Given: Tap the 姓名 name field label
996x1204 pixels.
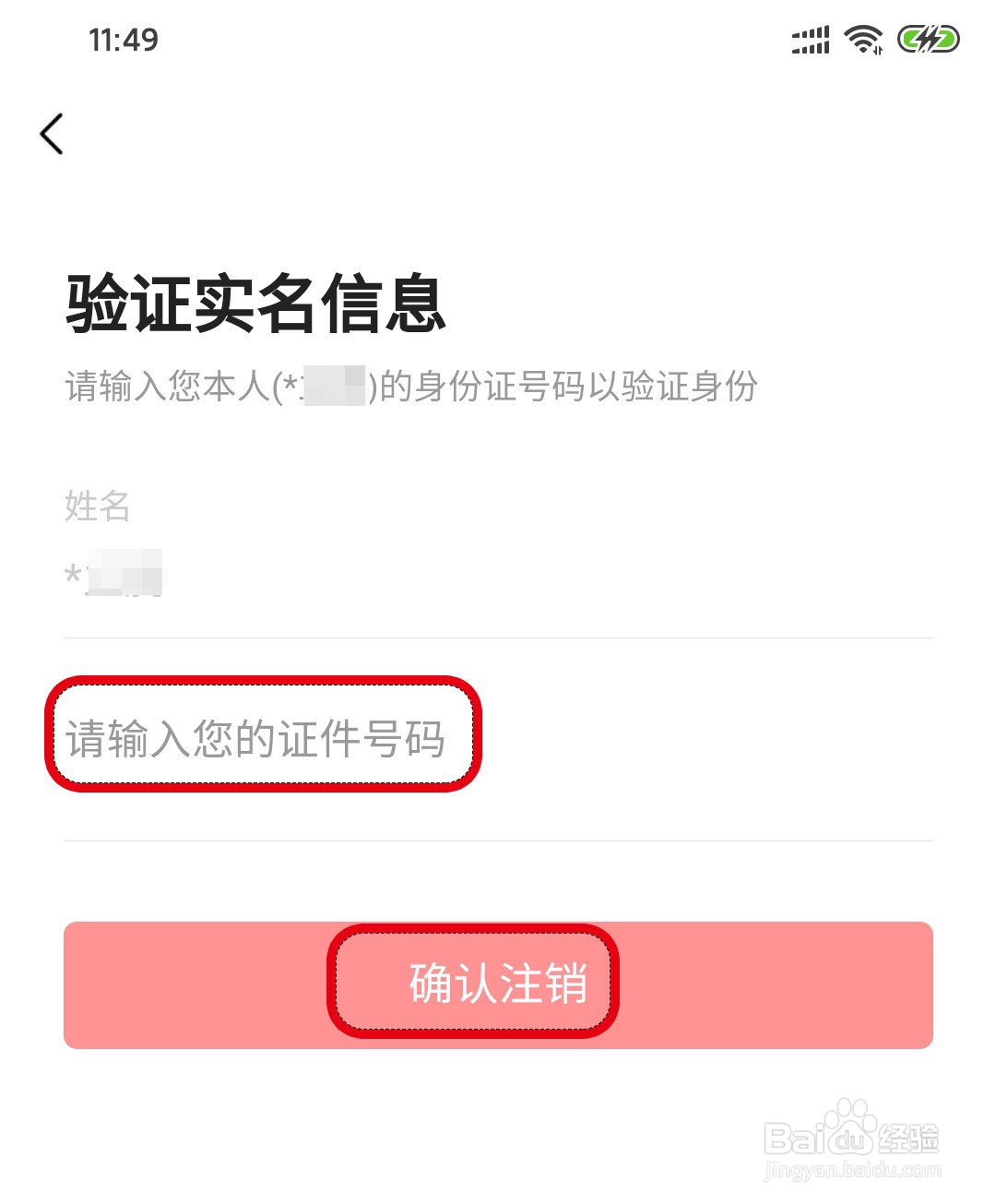Looking at the screenshot, I should pos(95,506).
